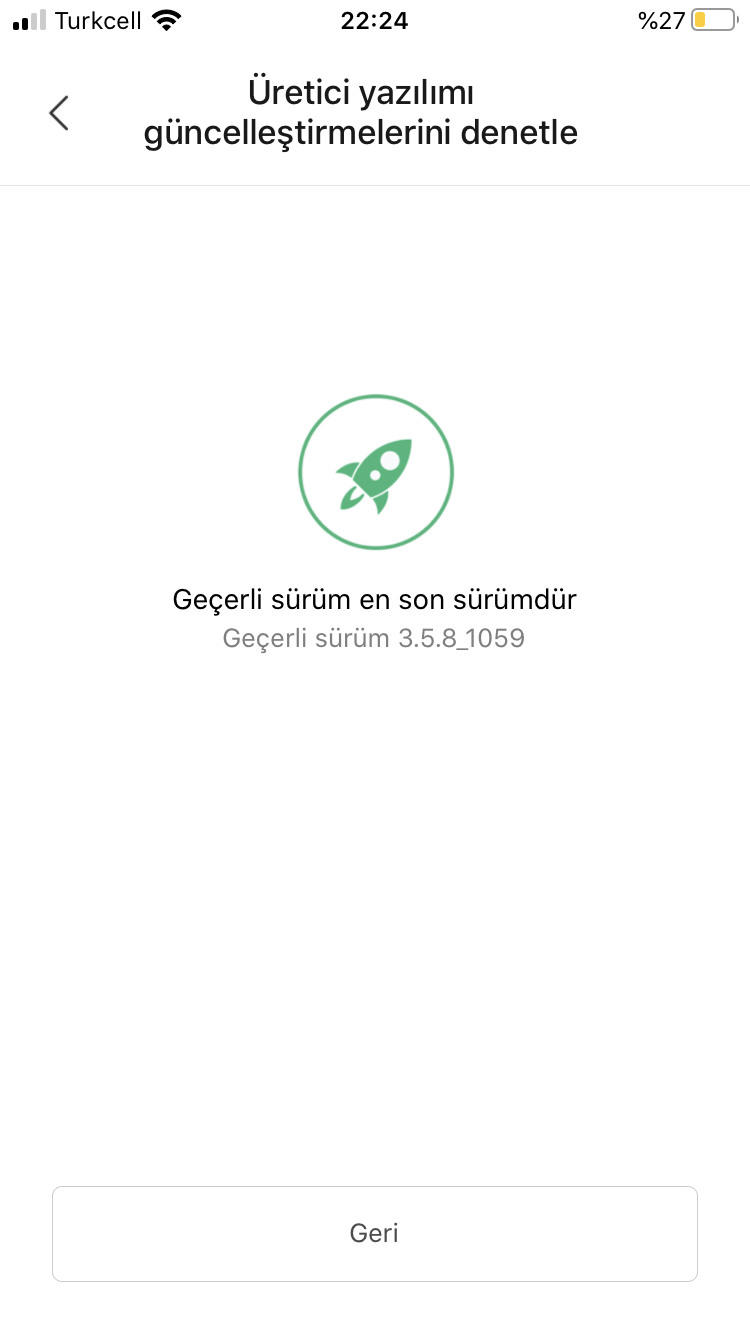
Task: Tap the back arrow in the header
Action: [x=59, y=113]
